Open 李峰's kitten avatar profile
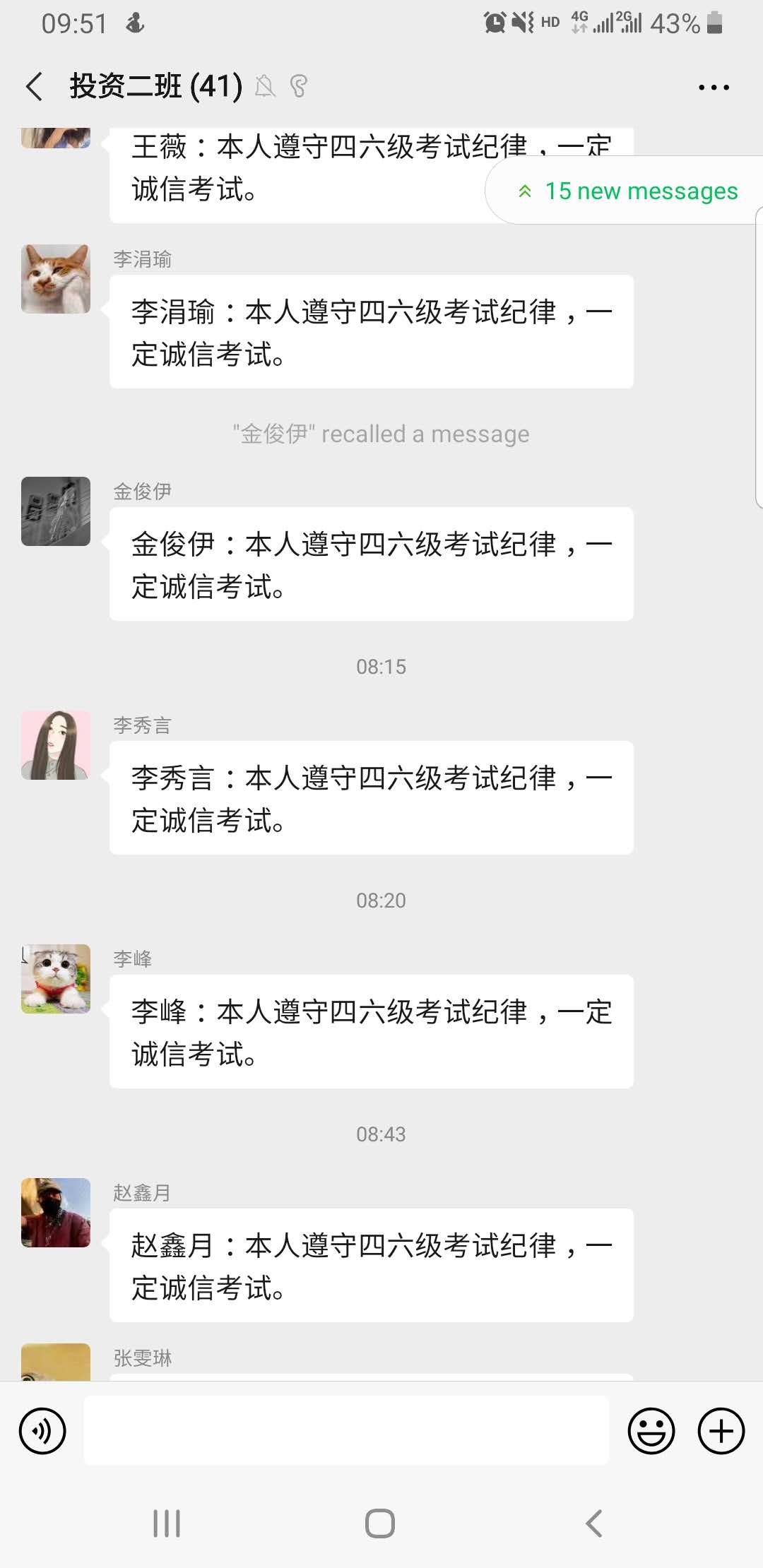The width and height of the screenshot is (763, 1568). coord(56,979)
